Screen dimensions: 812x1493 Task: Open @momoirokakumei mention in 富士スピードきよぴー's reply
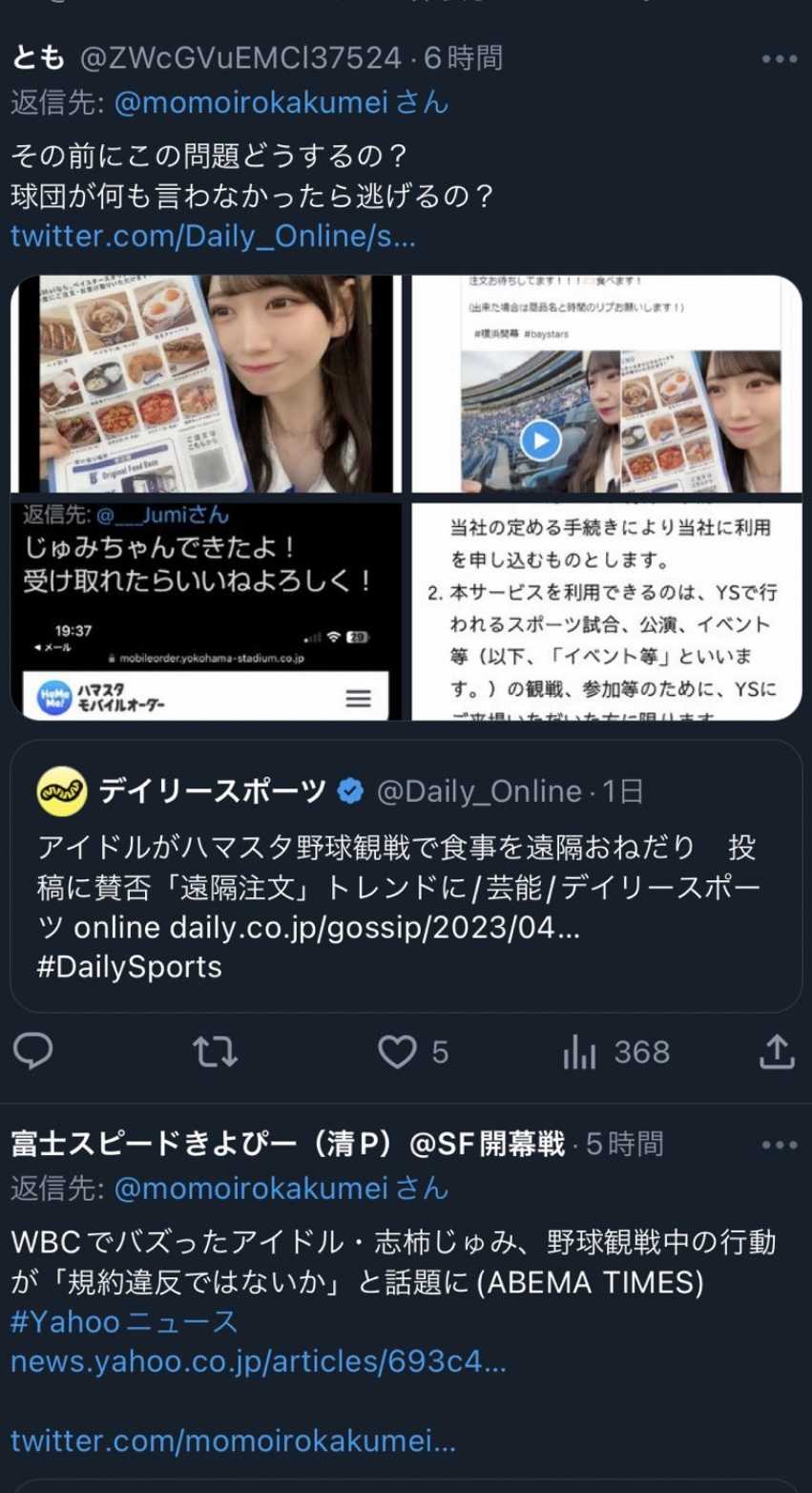pos(251,1188)
